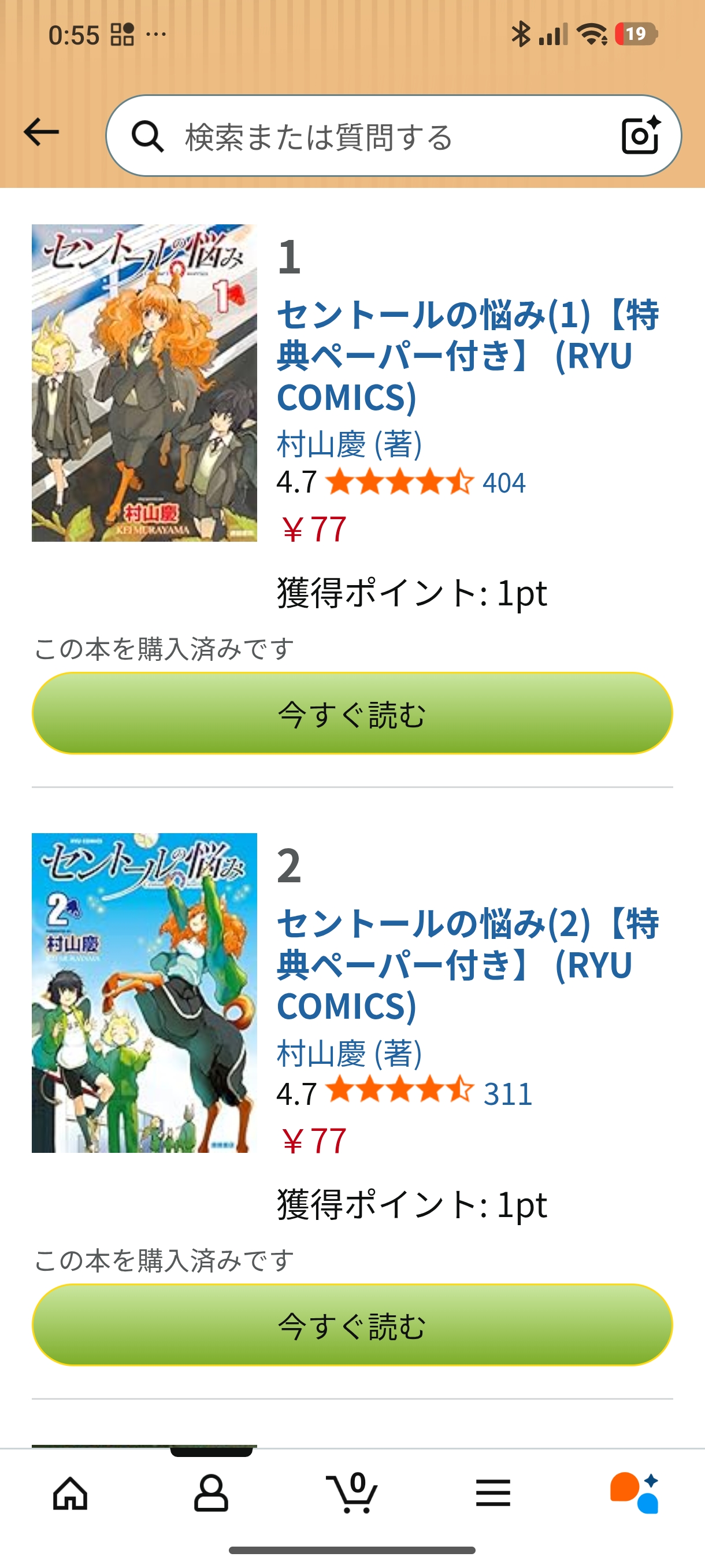The image size is (705, 1568).
Task: Open author 村山慶 link under volume 1
Action: (349, 445)
